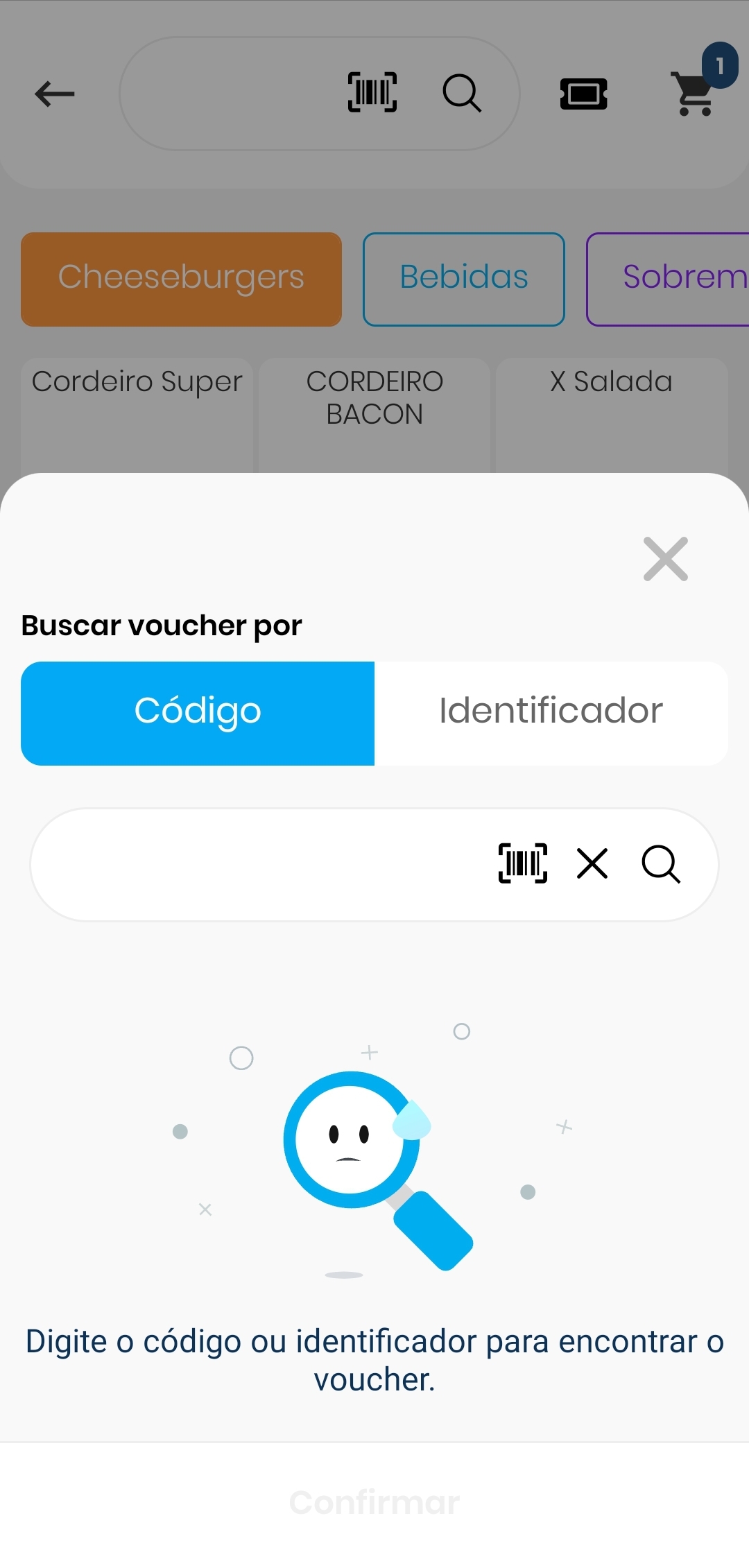Clear the voucher code field
Viewport: 749px width, 1568px height.
tap(592, 863)
